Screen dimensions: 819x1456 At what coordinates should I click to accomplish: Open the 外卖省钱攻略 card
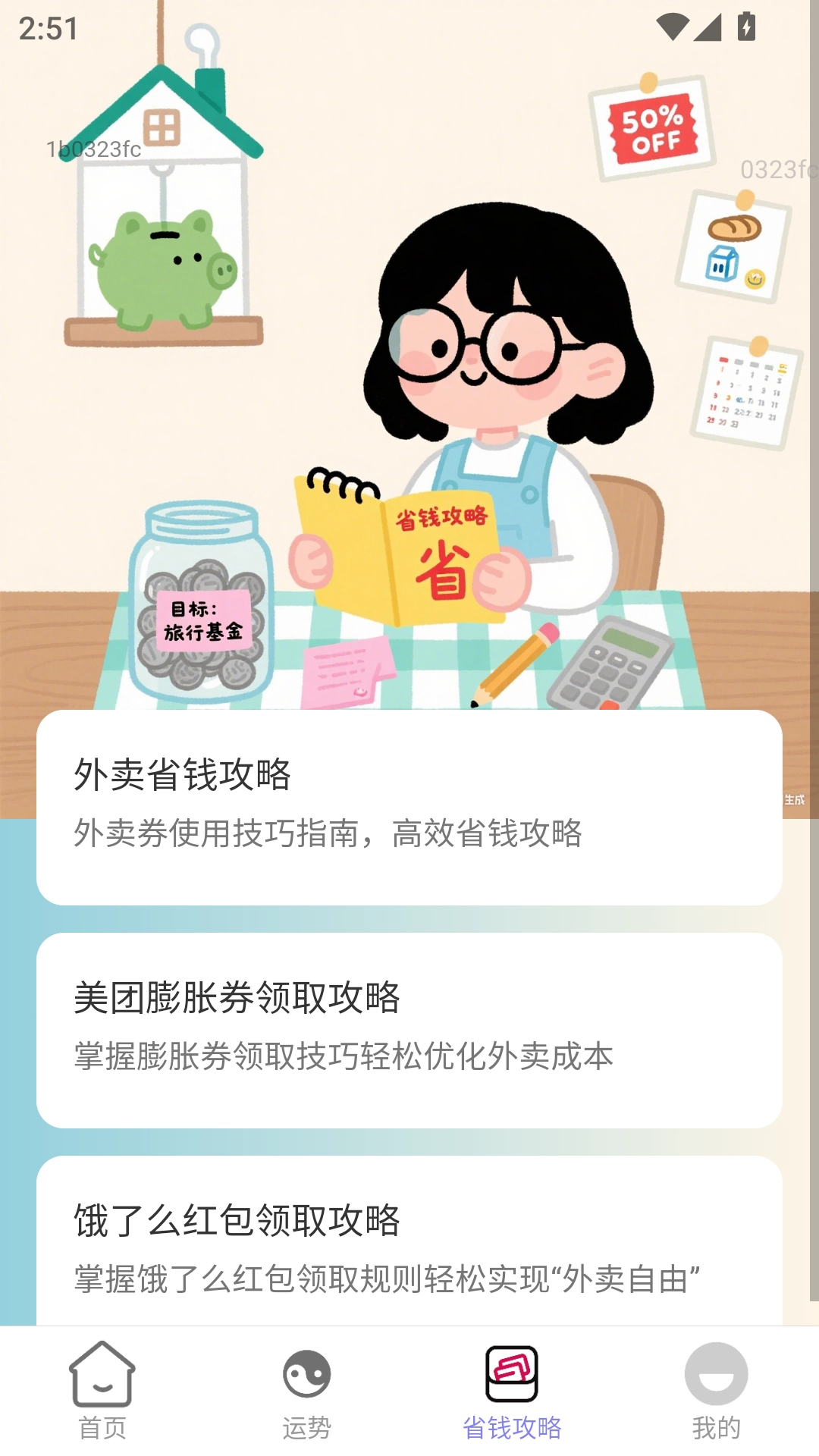[409, 807]
